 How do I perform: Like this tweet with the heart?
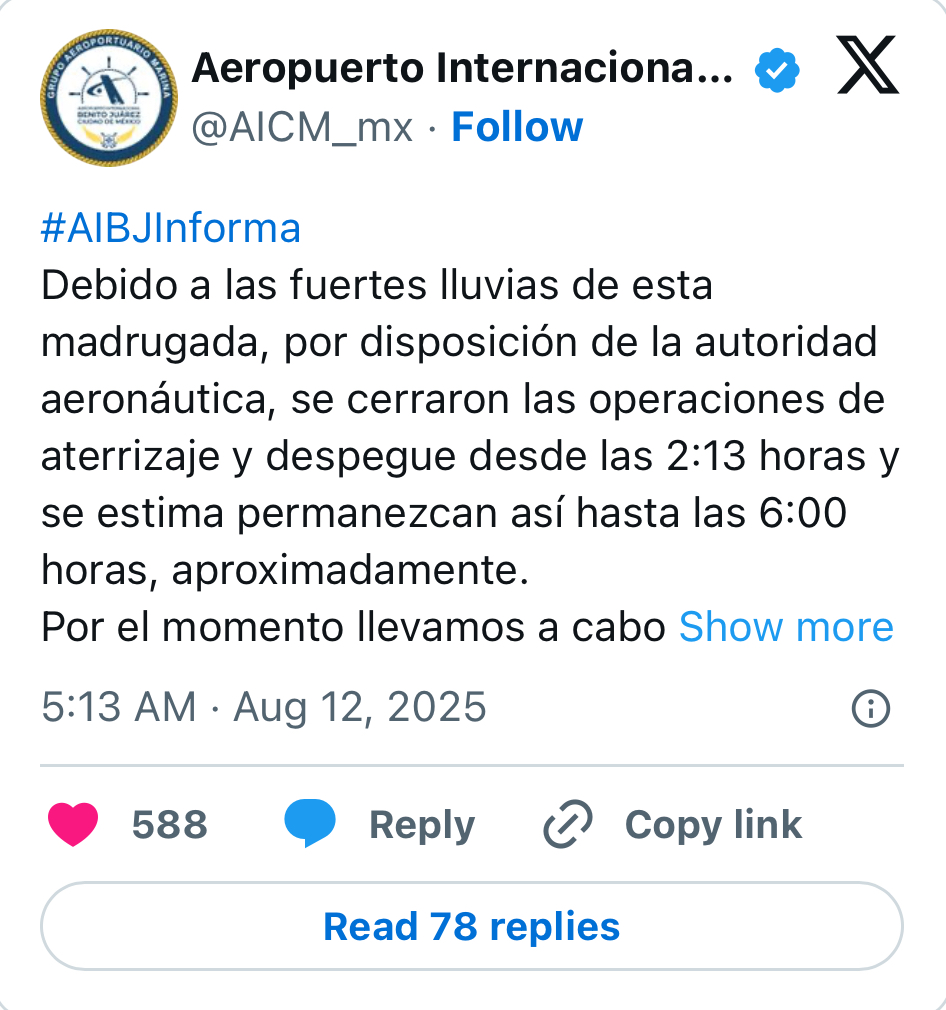coord(74,825)
